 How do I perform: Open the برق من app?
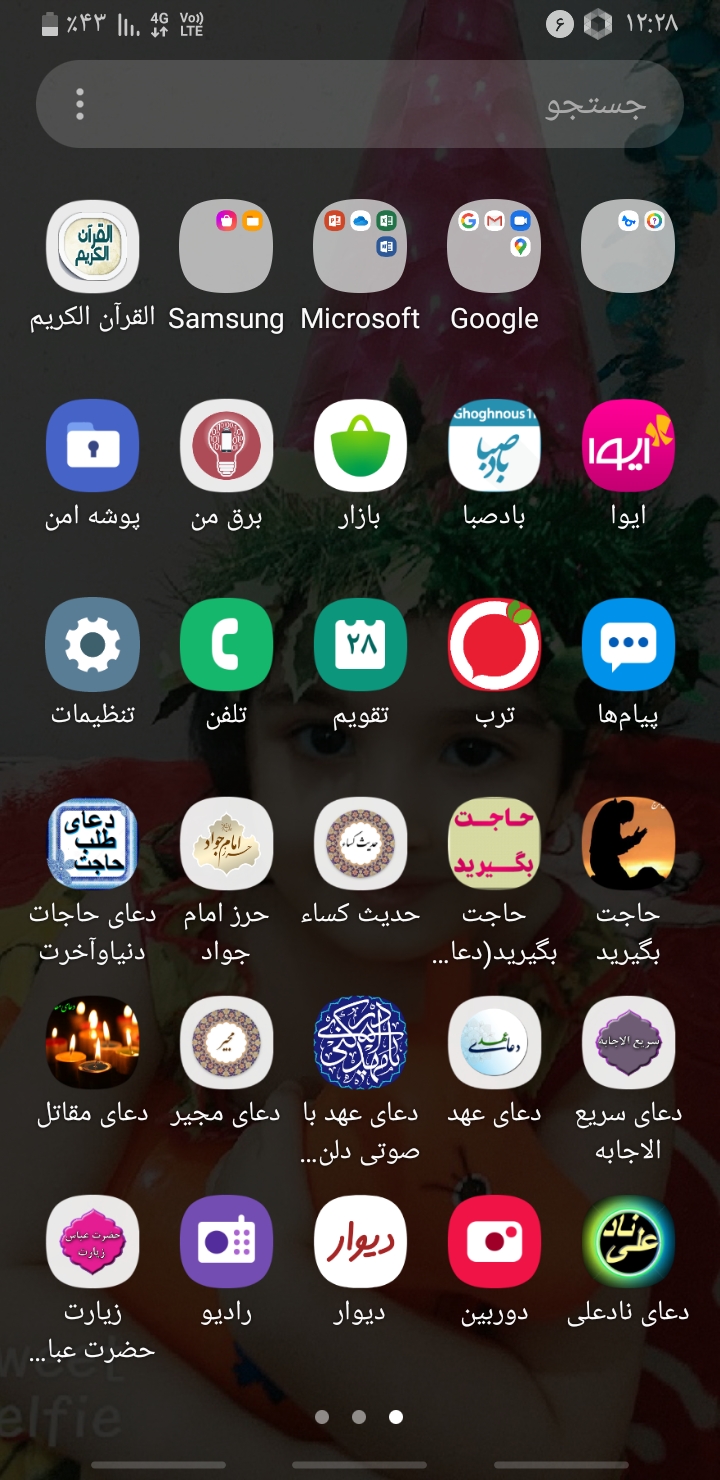pyautogui.click(x=226, y=446)
